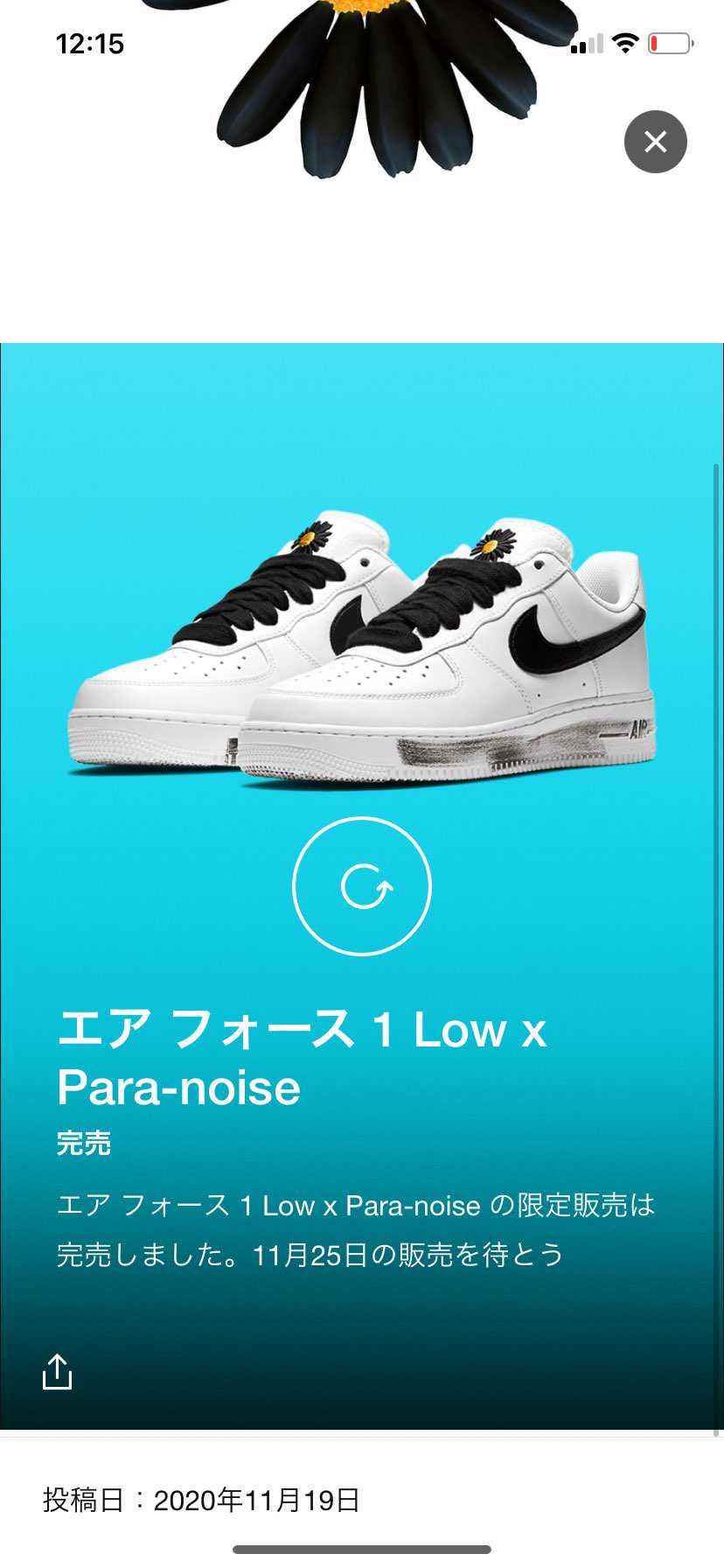Open the share sheet via share icon
This screenshot has width=724, height=1568.
pos(58,1372)
